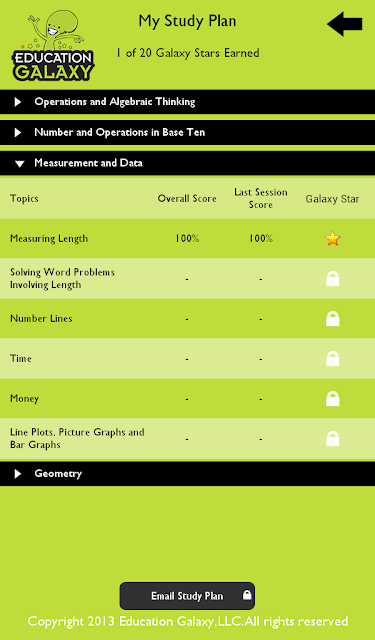The height and width of the screenshot is (640, 375).
Task: Choose the Time topic row
Action: point(187,358)
